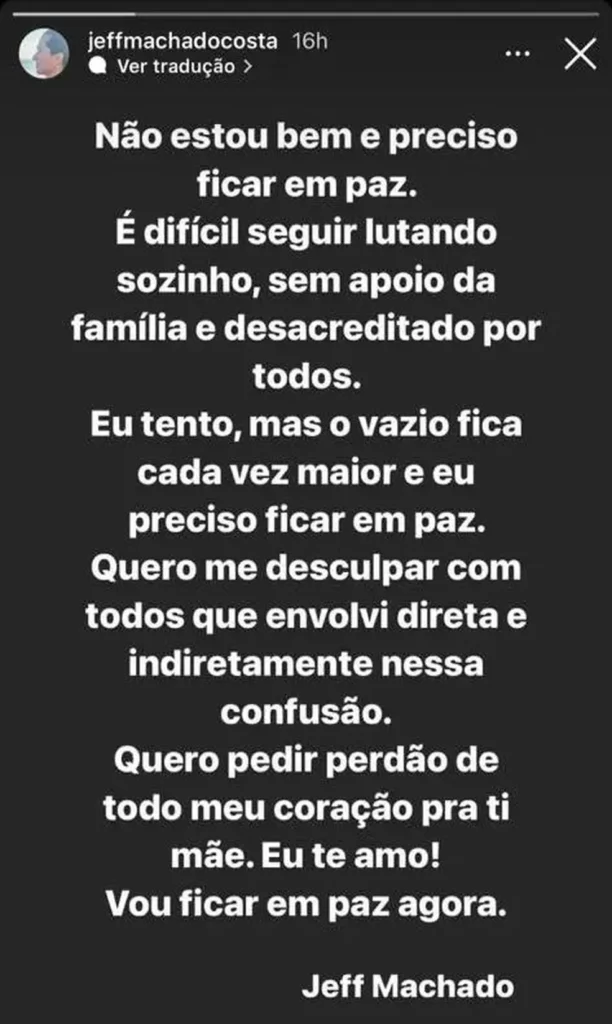Open jeffmachadocosta's profile picture
Screen dimensions: 612x1024
[x=44, y=53]
